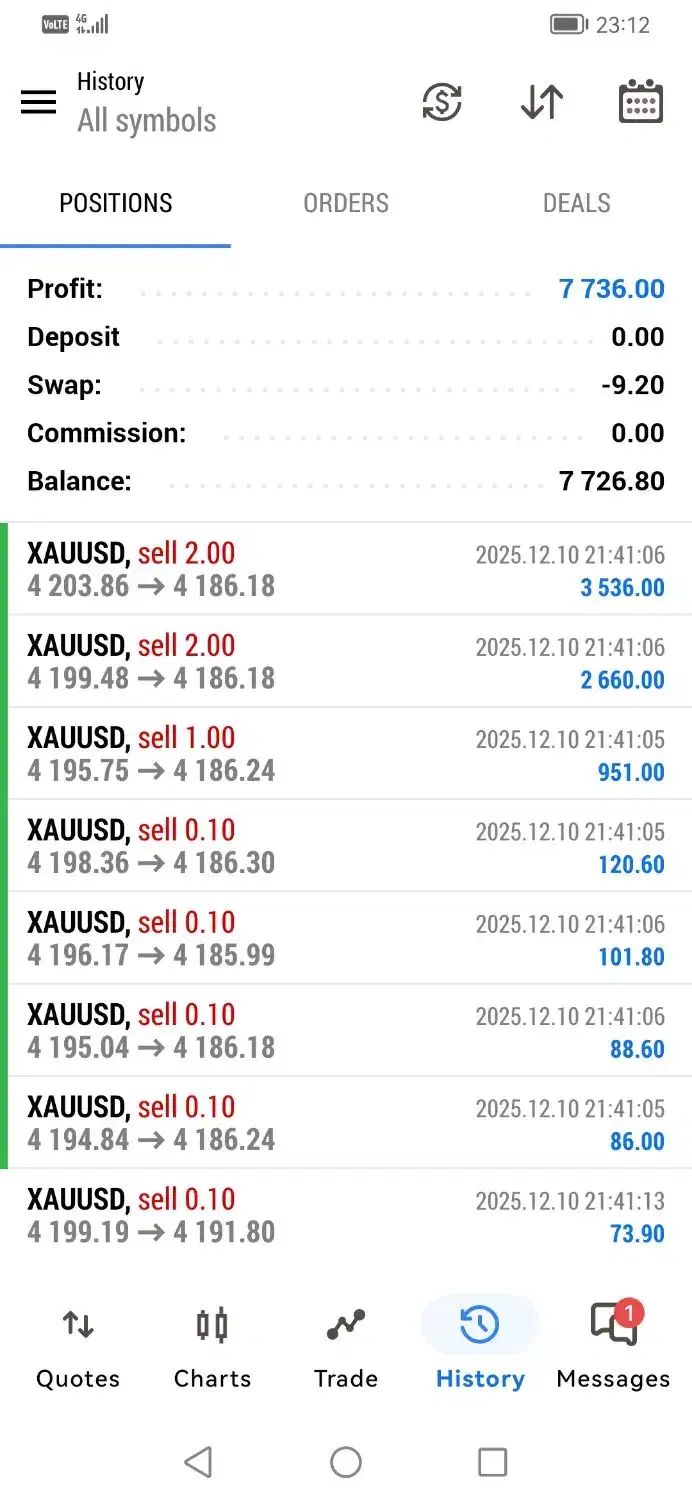Switch to the DEALS tab
692x1500 pixels.
pos(576,203)
